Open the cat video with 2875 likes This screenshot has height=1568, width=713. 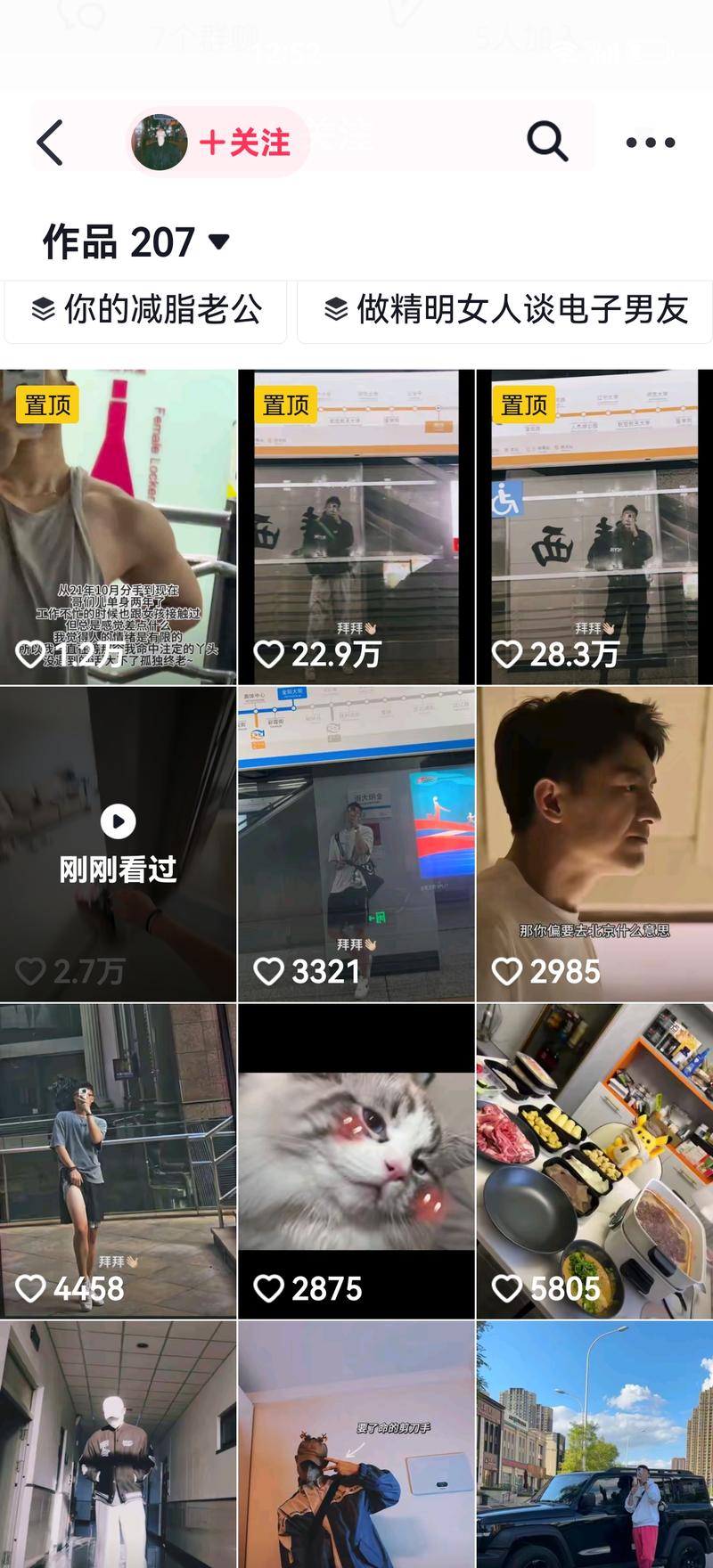click(356, 1160)
